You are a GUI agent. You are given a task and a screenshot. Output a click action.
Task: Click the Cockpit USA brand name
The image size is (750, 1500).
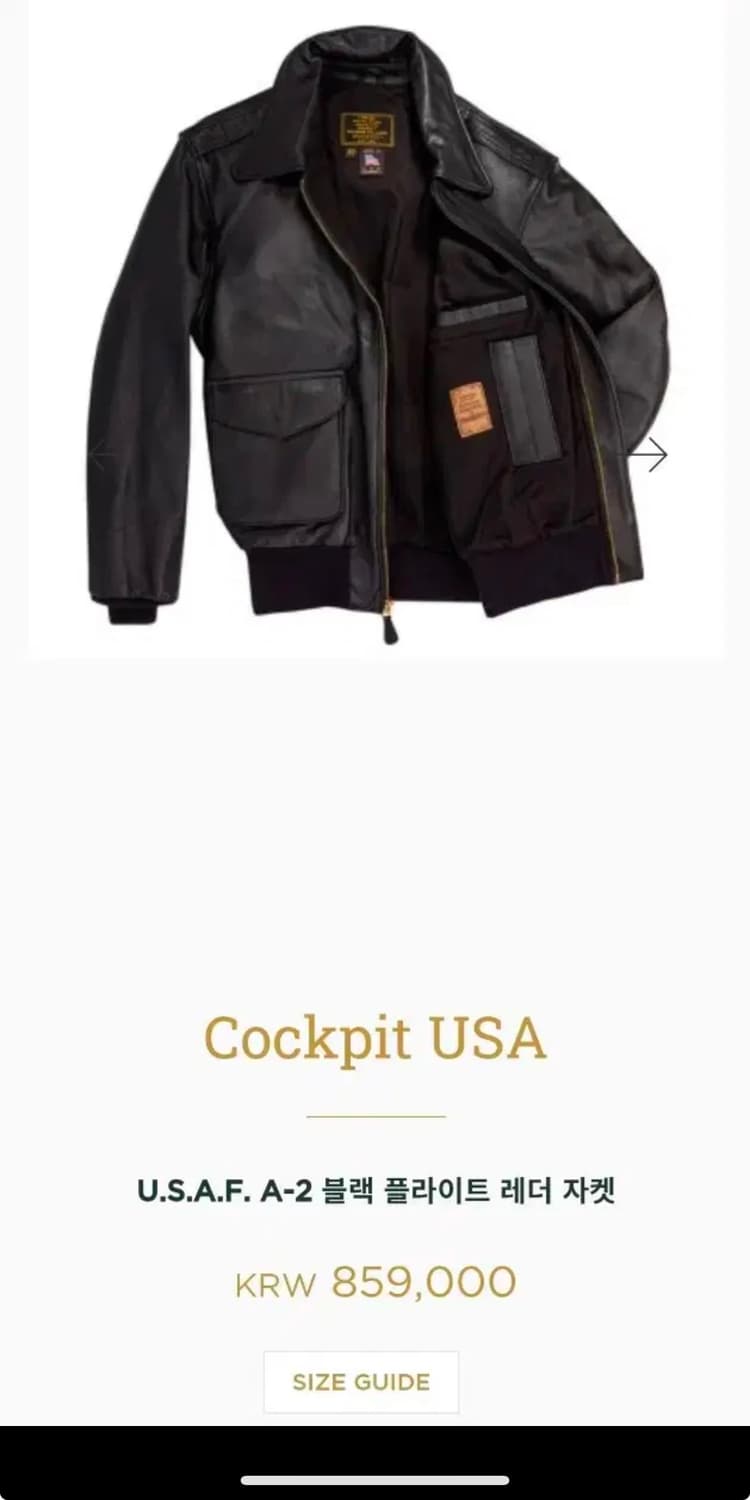point(374,1038)
